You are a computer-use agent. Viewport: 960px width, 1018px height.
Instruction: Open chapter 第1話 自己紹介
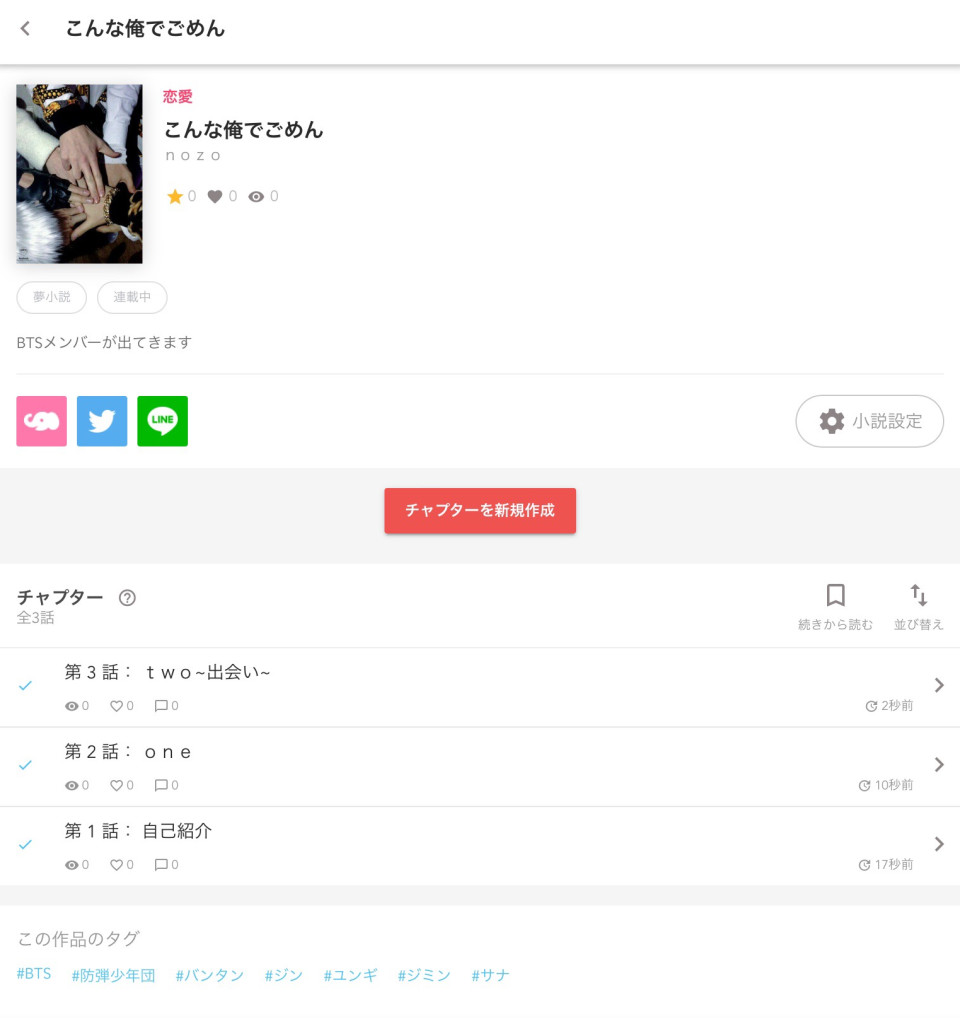[x=480, y=845]
